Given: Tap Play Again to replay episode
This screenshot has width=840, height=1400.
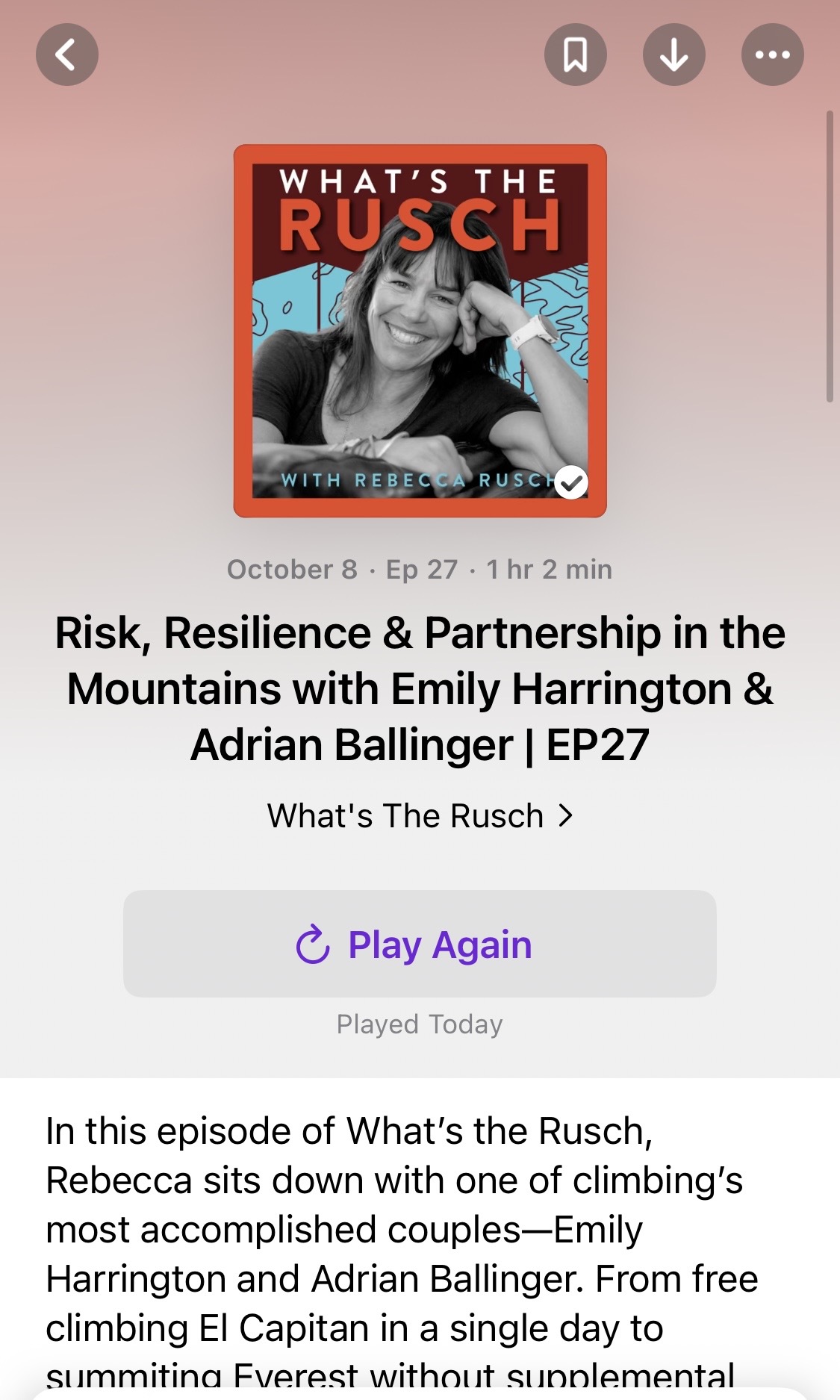Looking at the screenshot, I should (420, 944).
